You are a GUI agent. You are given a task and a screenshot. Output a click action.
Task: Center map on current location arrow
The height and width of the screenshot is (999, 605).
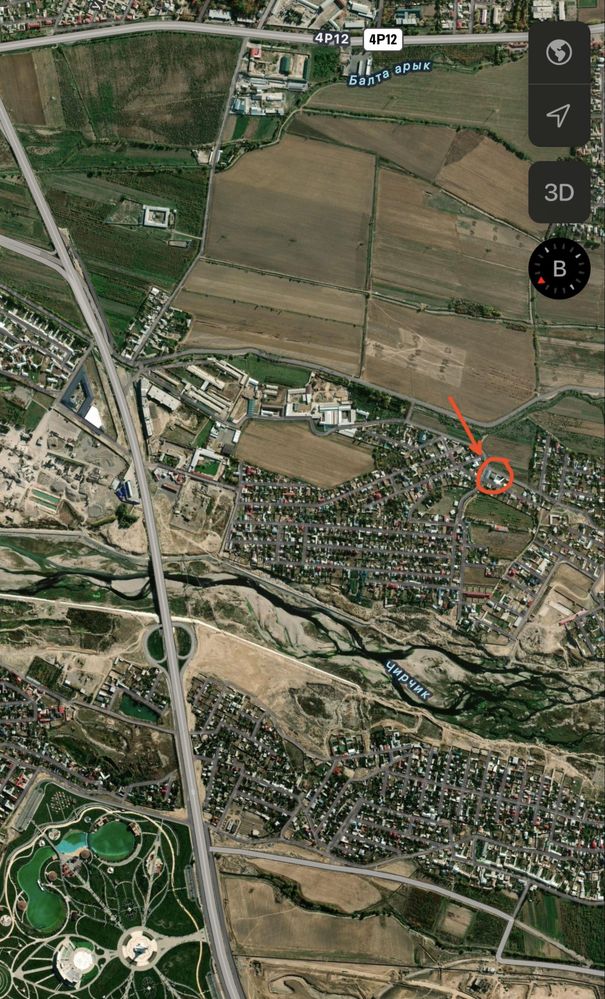559,115
